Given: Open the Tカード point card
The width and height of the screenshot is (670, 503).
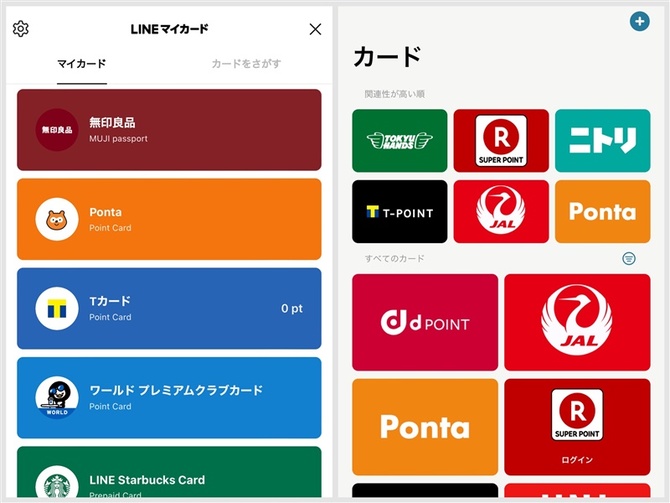Looking at the screenshot, I should coord(169,308).
